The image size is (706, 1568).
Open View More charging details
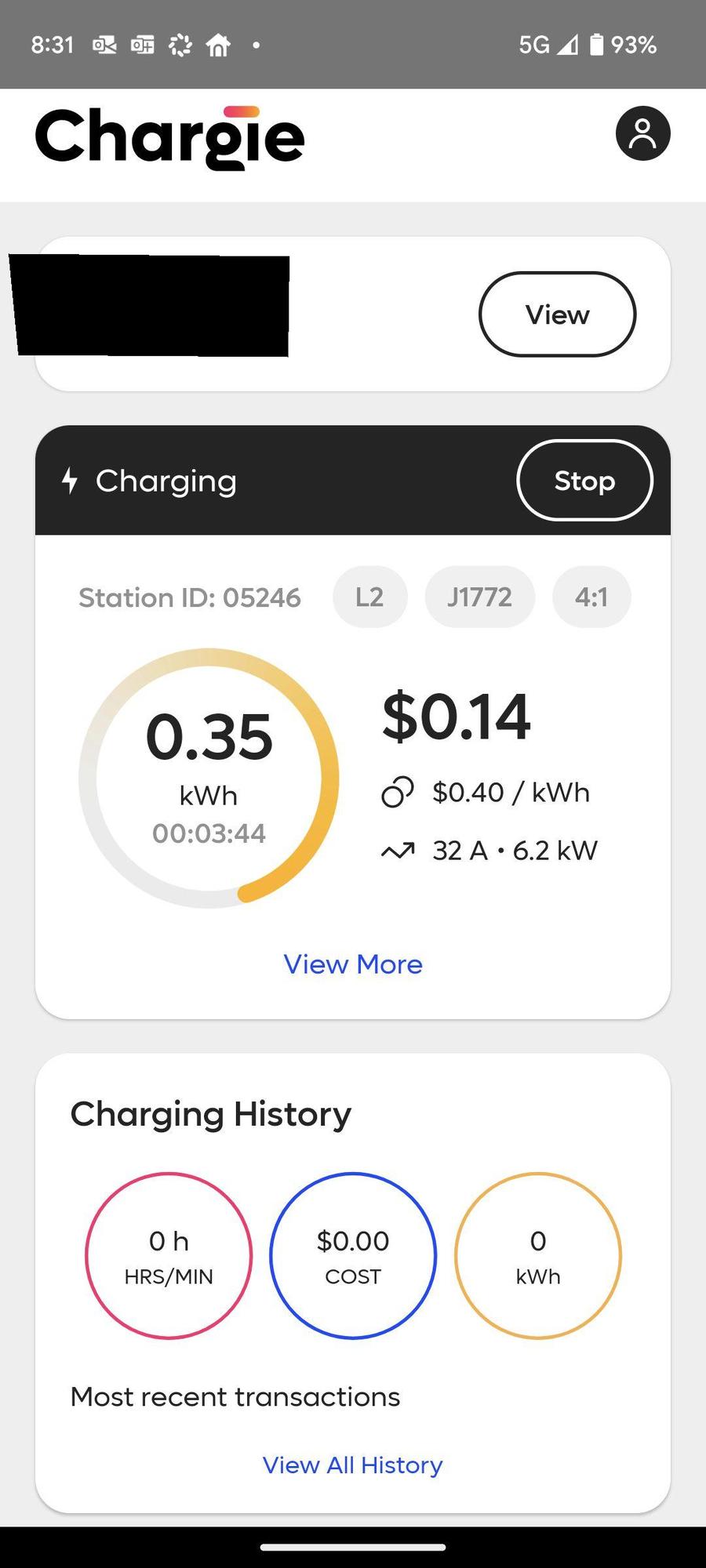[353, 964]
